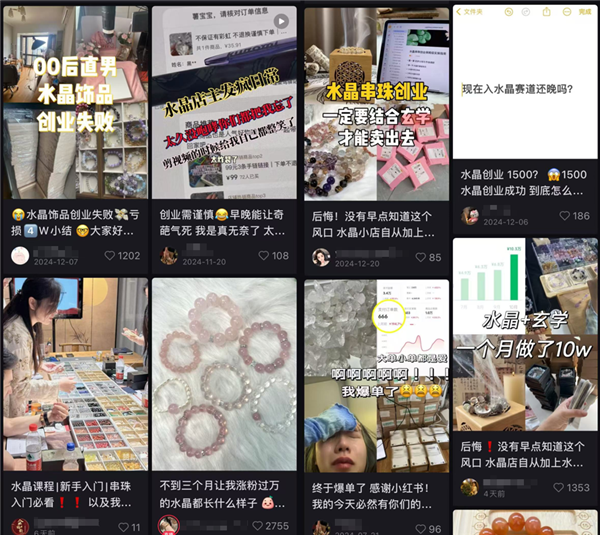
Task: Like the post with 85 likes
Action: coord(418,257)
